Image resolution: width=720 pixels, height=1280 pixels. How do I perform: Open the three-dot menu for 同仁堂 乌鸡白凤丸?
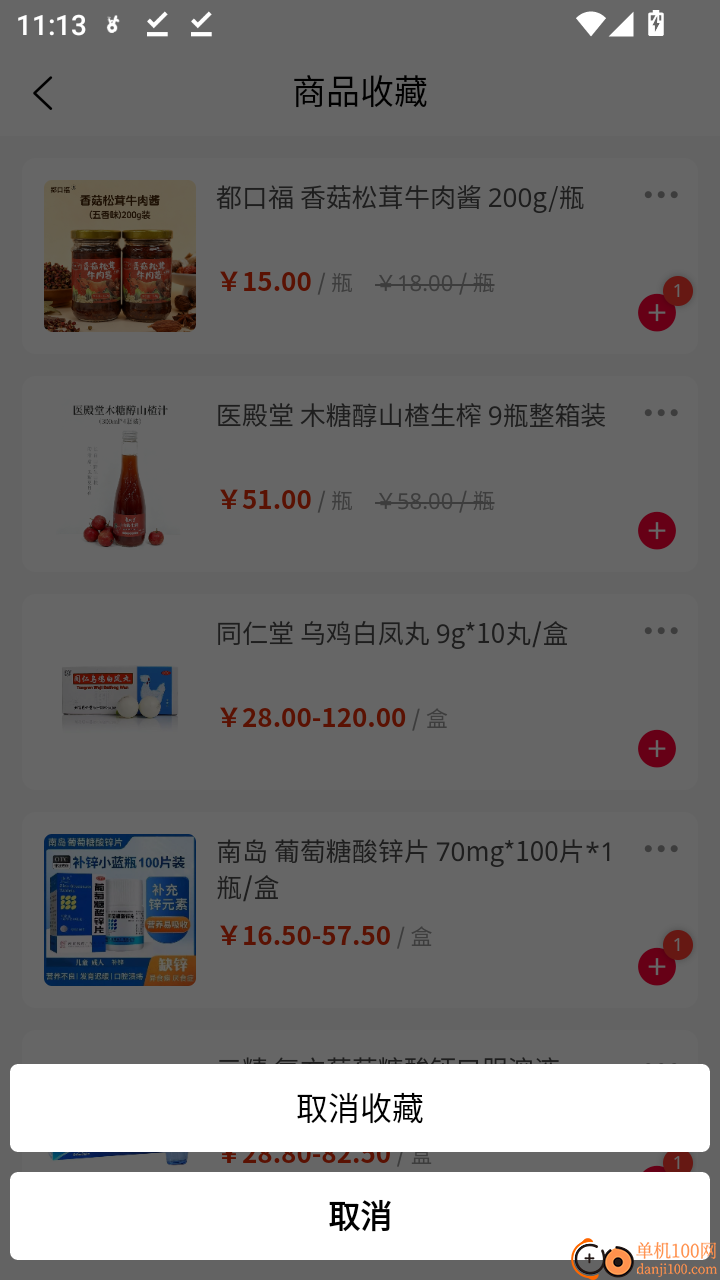click(660, 630)
